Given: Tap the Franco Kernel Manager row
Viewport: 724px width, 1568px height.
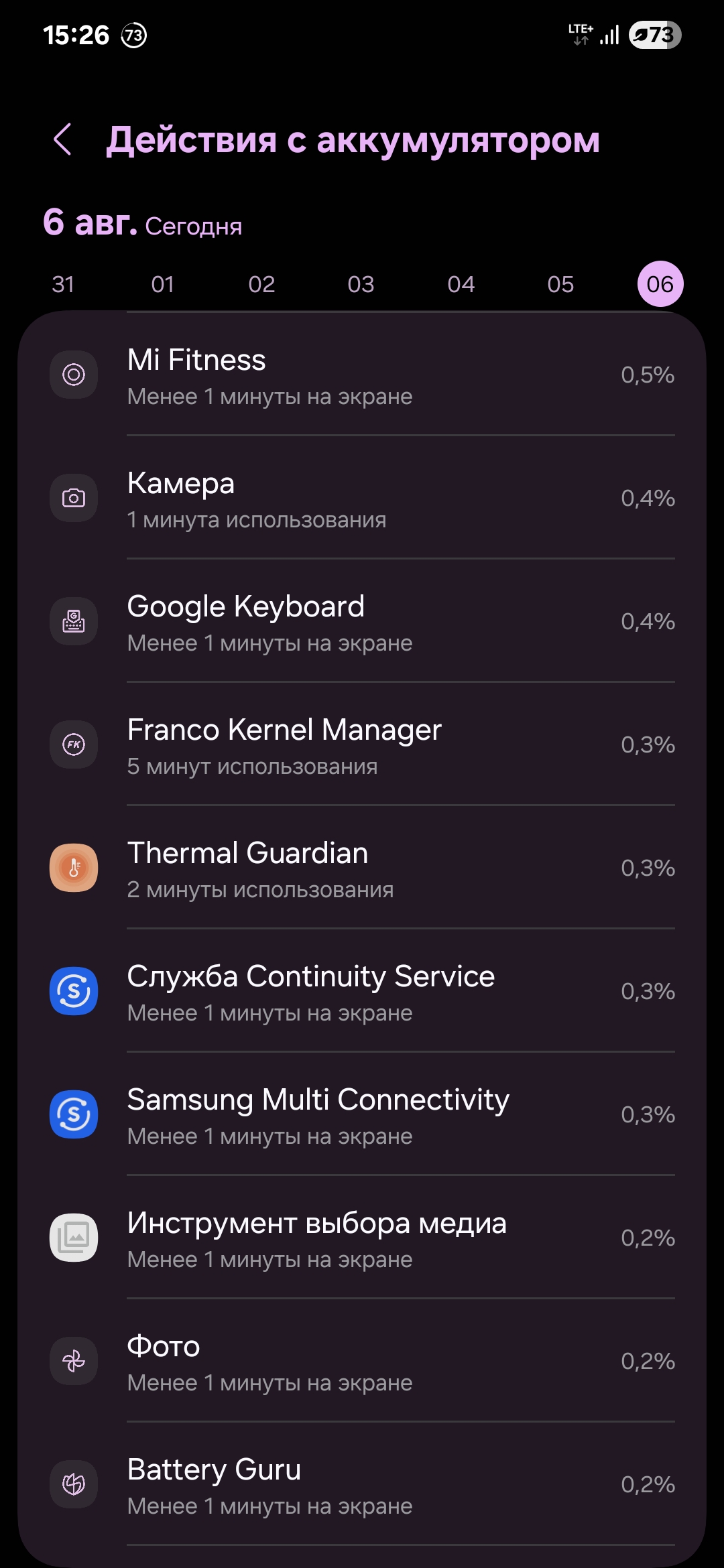Looking at the screenshot, I should 362,744.
